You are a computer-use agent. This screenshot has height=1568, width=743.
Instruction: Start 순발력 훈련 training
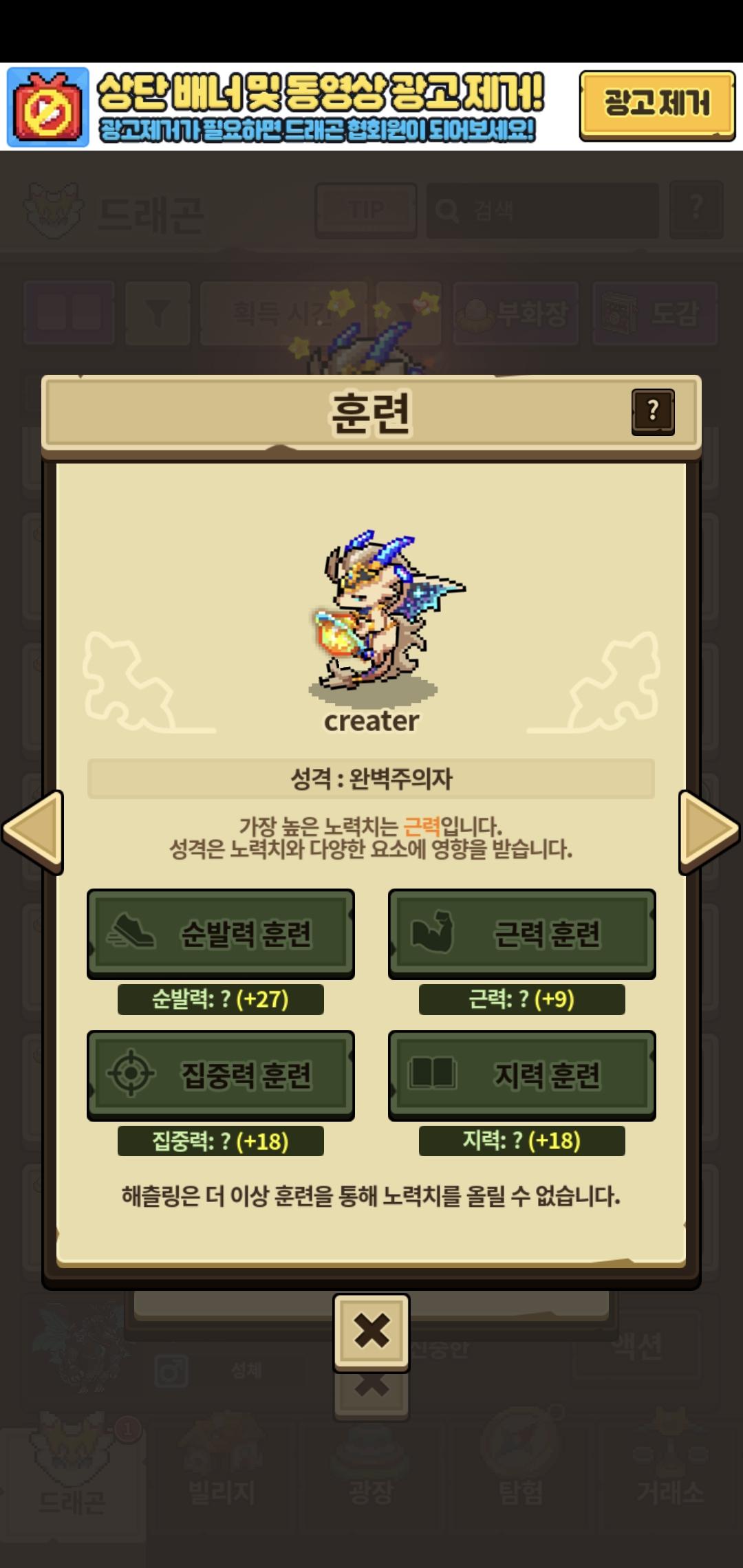[x=221, y=933]
